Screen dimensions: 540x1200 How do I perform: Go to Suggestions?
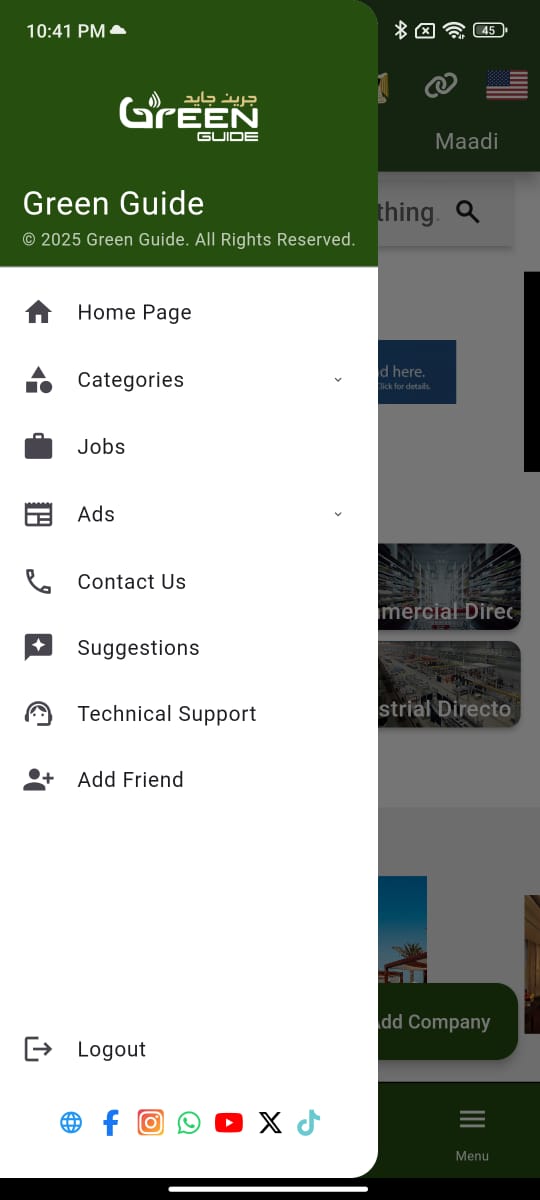pos(189,648)
